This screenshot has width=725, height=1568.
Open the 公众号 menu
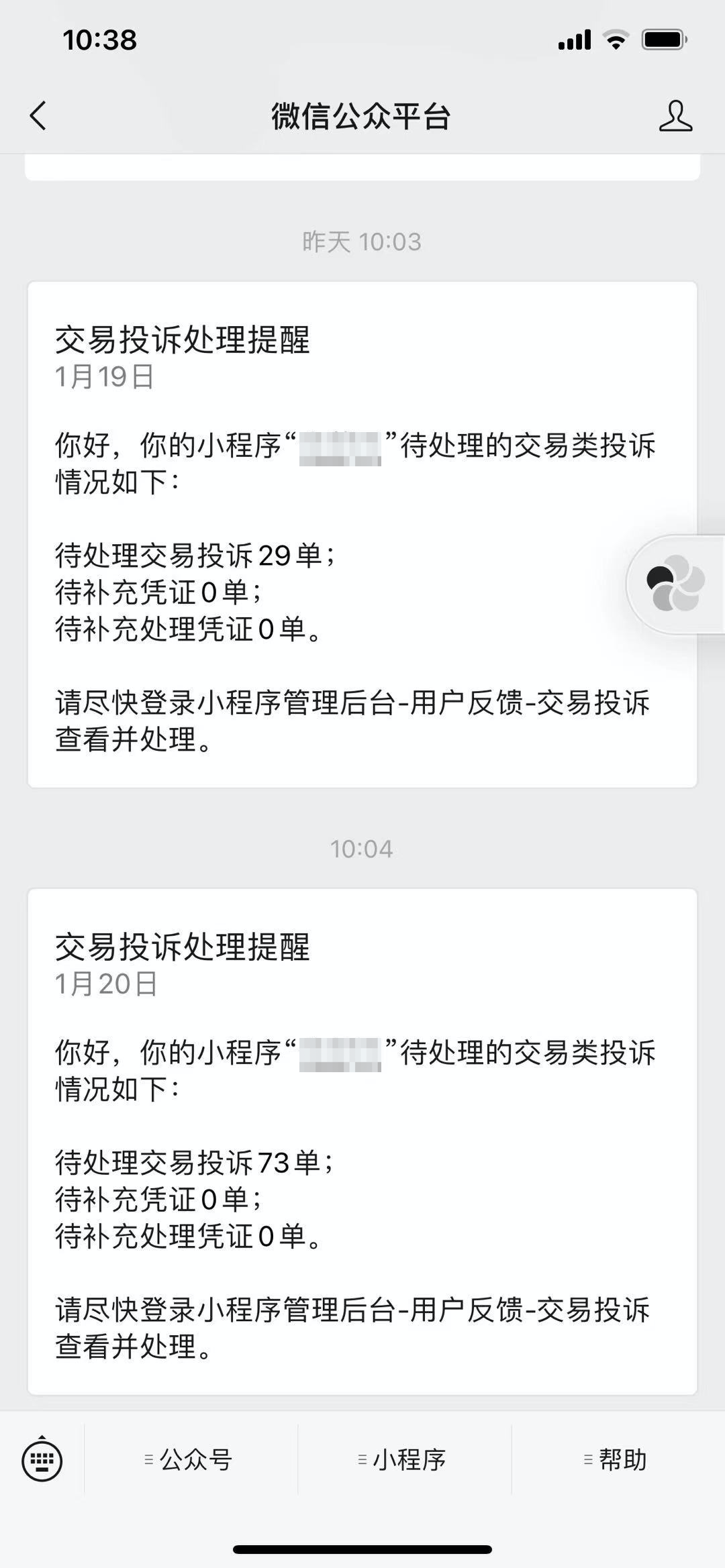190,1460
